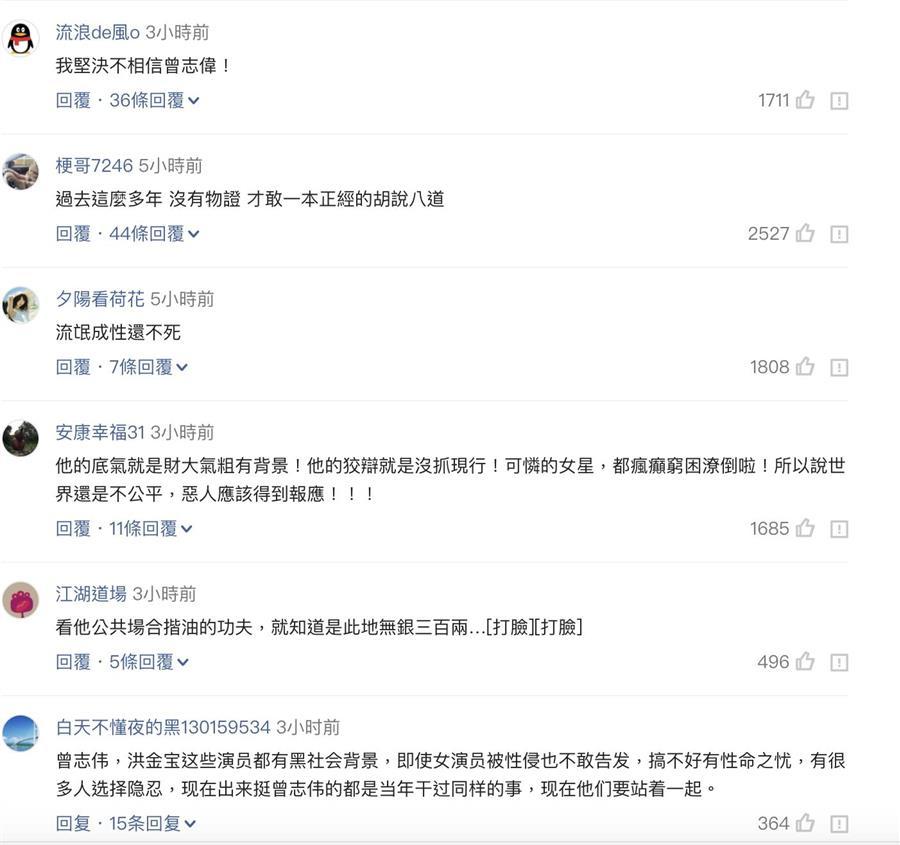
Task: Like the comment by 梗哥7246
Action: (805, 233)
